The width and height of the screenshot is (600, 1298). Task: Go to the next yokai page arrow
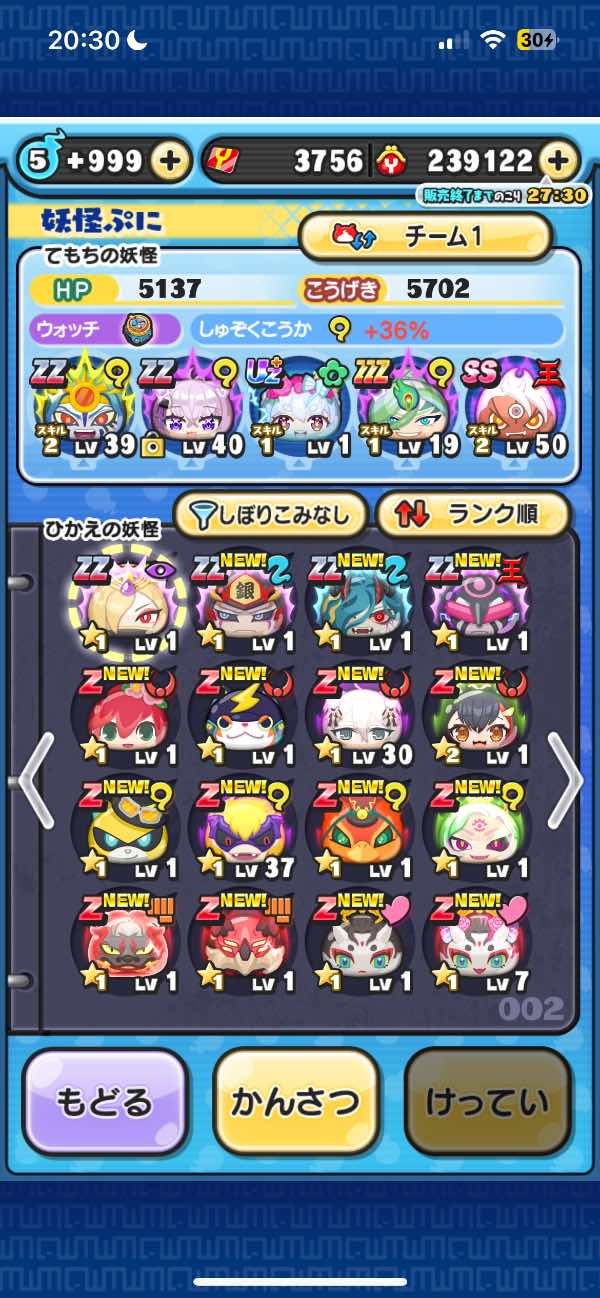564,780
